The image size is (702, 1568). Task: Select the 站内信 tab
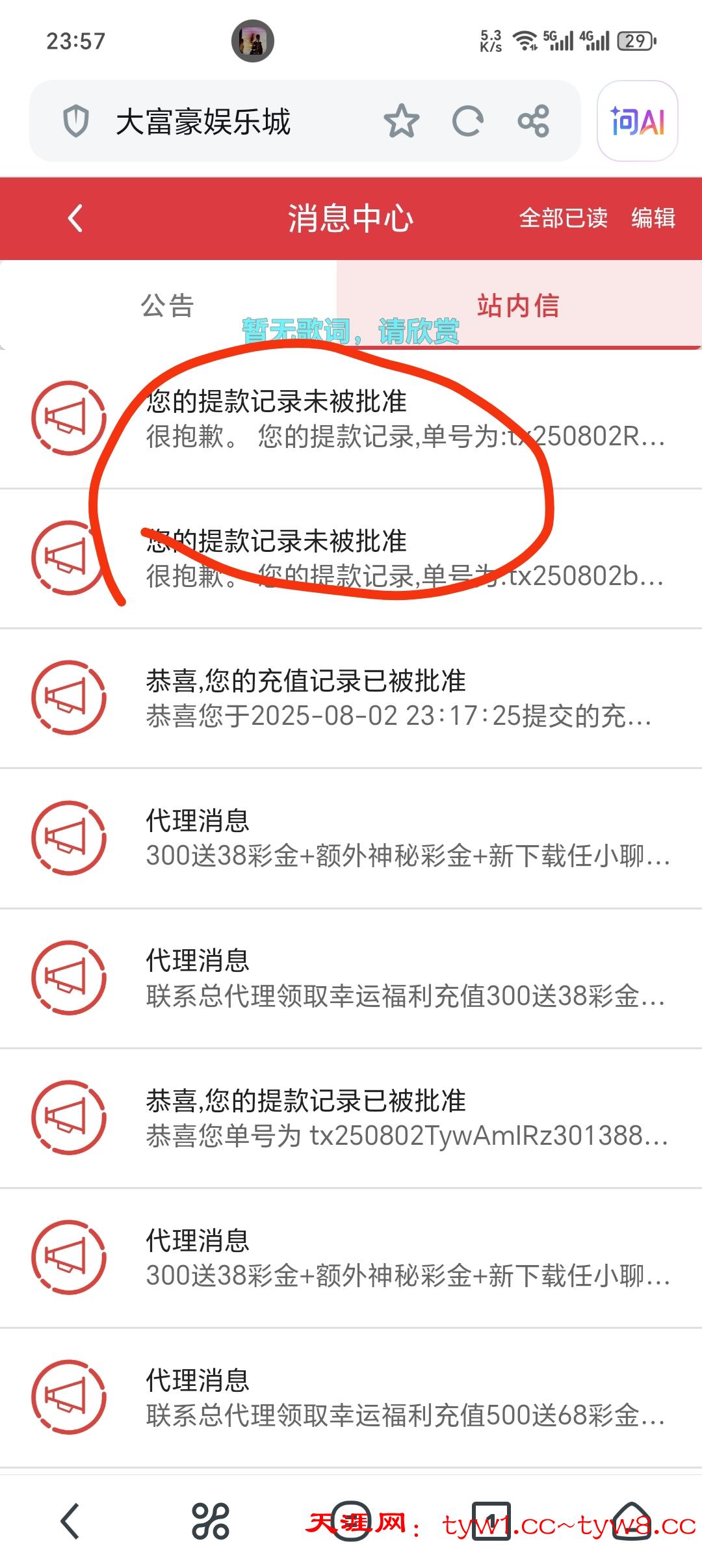click(518, 306)
